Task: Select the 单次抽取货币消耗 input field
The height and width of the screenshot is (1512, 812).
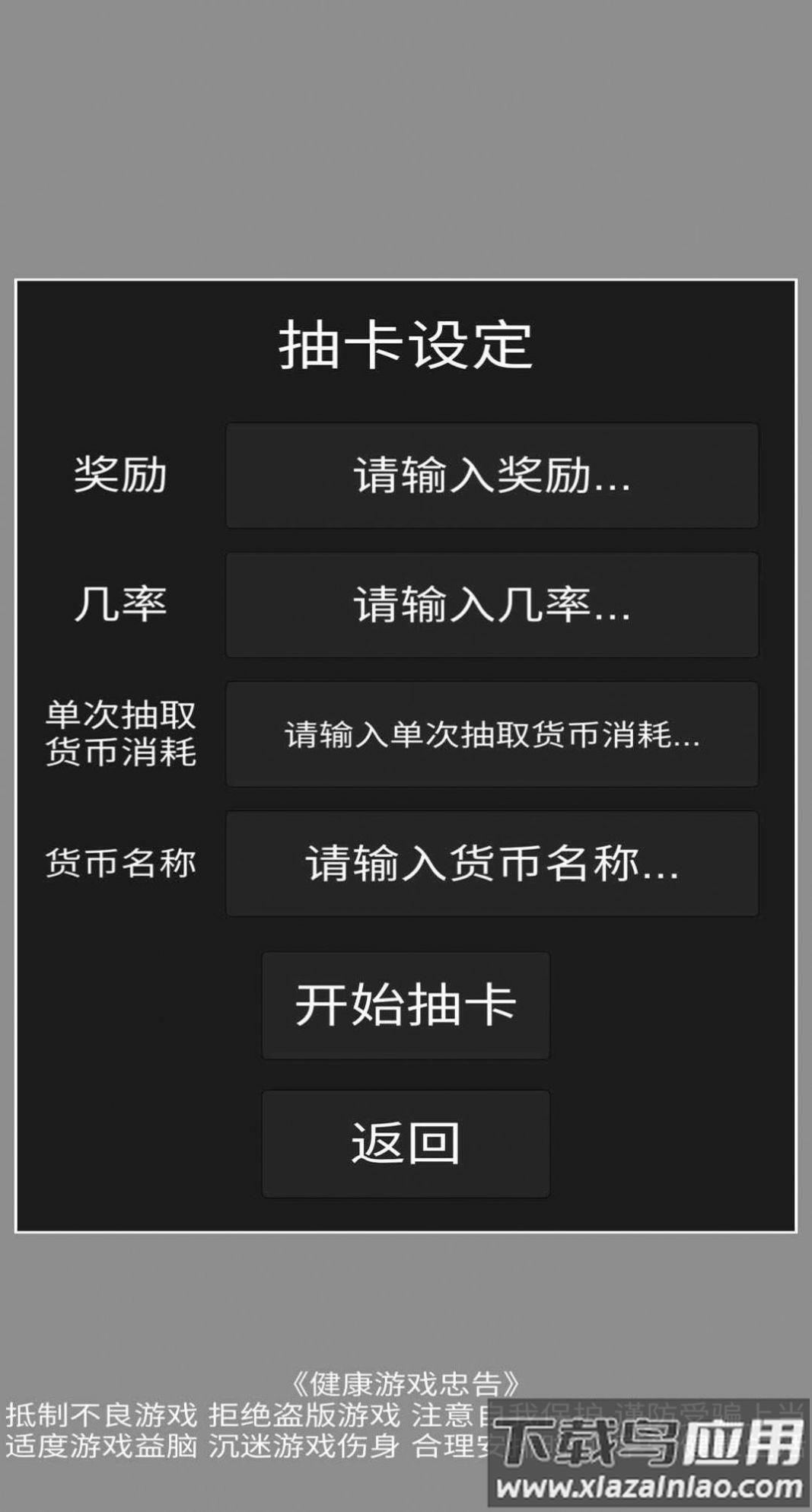Action: [492, 734]
